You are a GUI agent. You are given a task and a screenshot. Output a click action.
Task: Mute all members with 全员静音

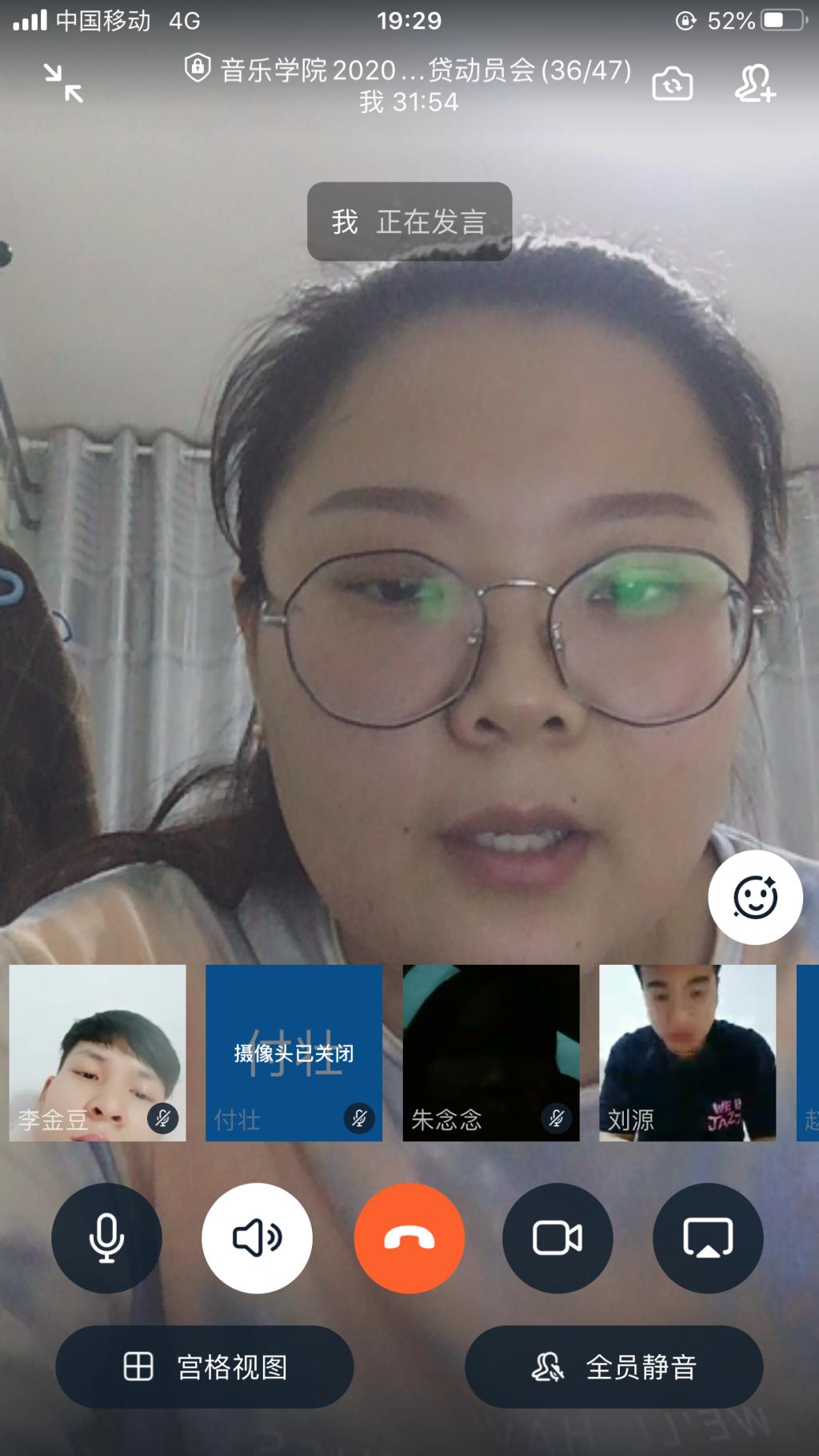[613, 1366]
